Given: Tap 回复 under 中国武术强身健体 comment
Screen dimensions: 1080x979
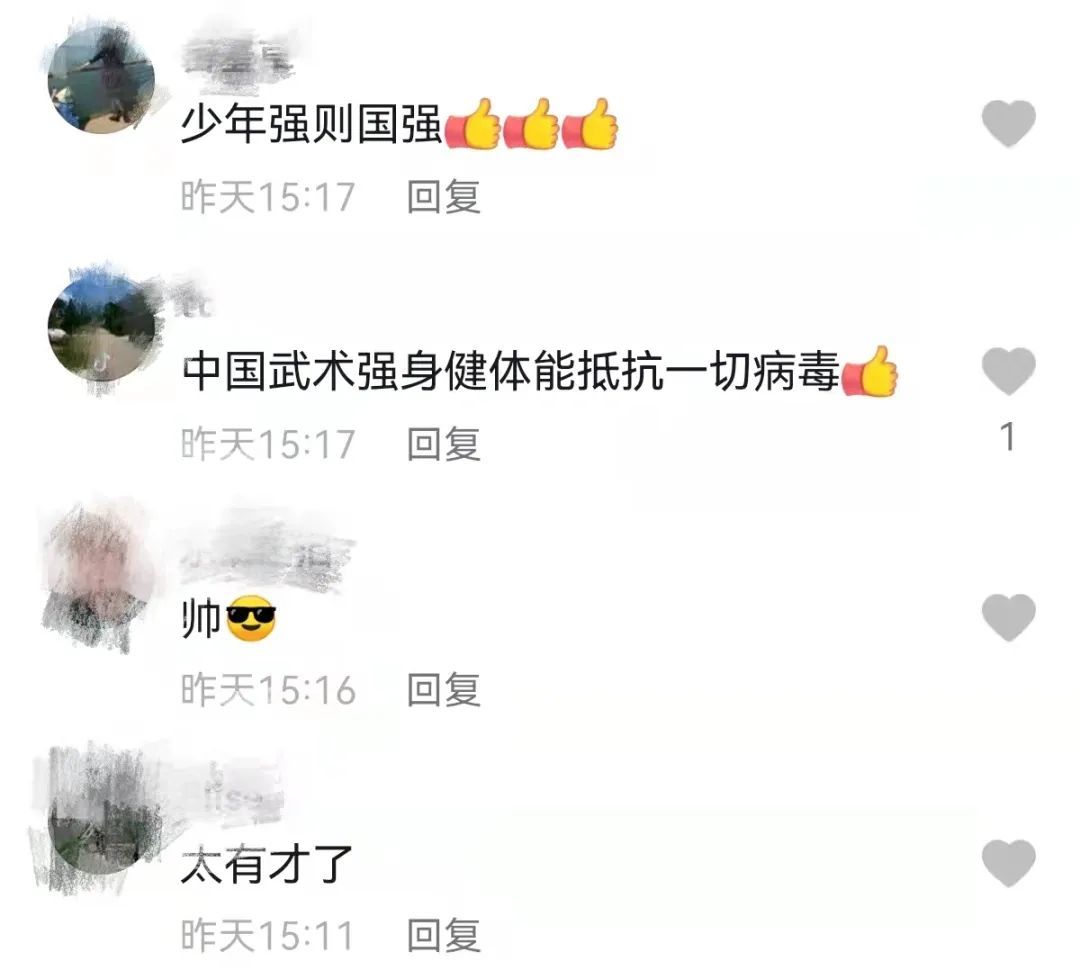Looking at the screenshot, I should pos(444,444).
